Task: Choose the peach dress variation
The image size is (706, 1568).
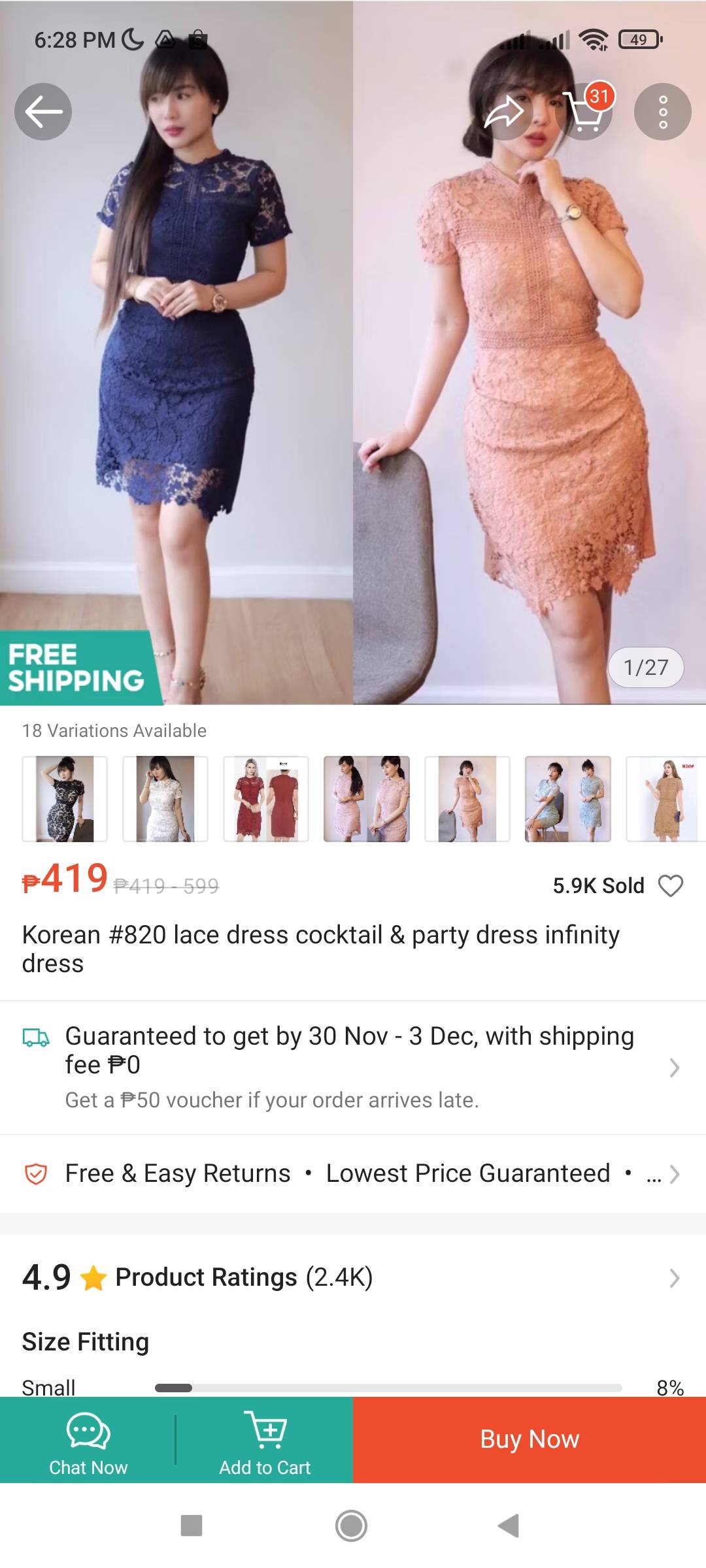Action: point(467,798)
